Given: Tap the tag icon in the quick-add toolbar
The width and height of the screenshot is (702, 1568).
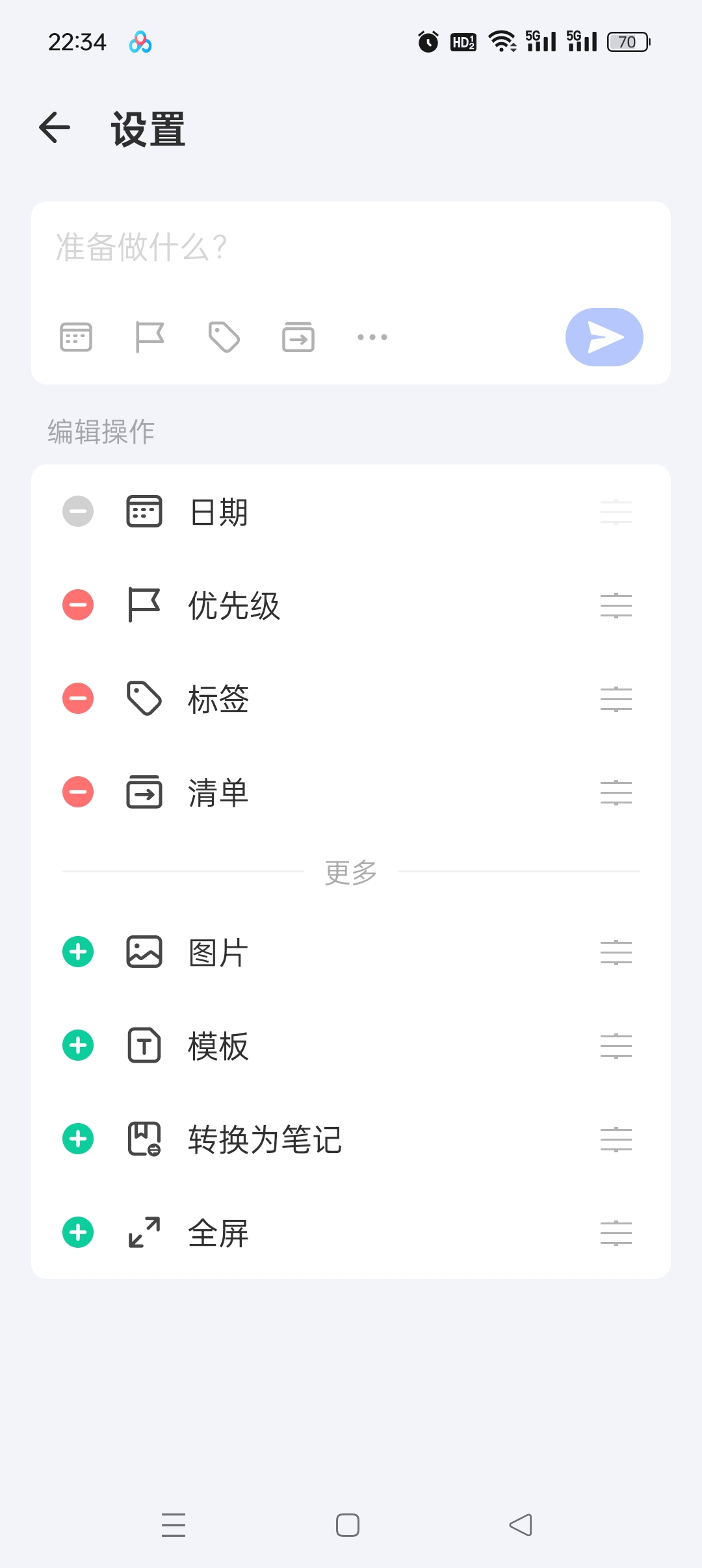Looking at the screenshot, I should click(223, 336).
